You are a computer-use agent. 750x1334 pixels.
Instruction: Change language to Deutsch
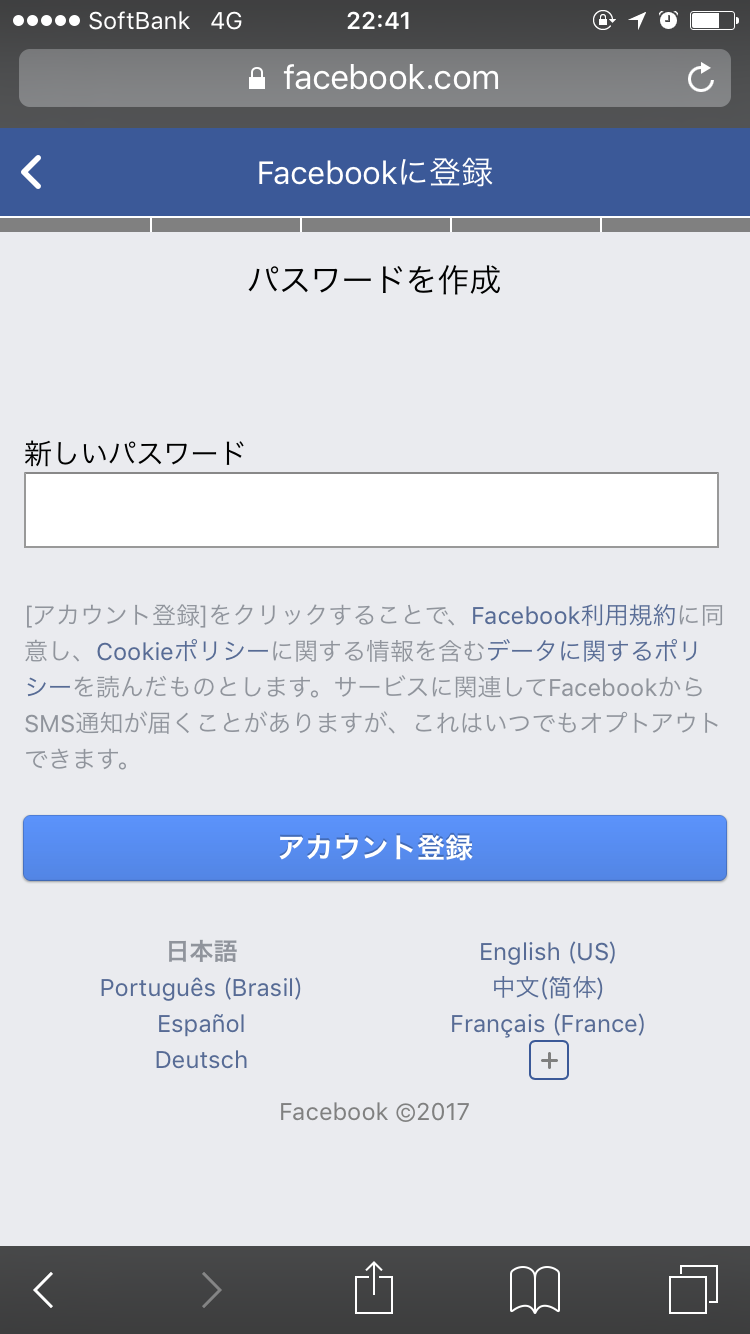[201, 1060]
